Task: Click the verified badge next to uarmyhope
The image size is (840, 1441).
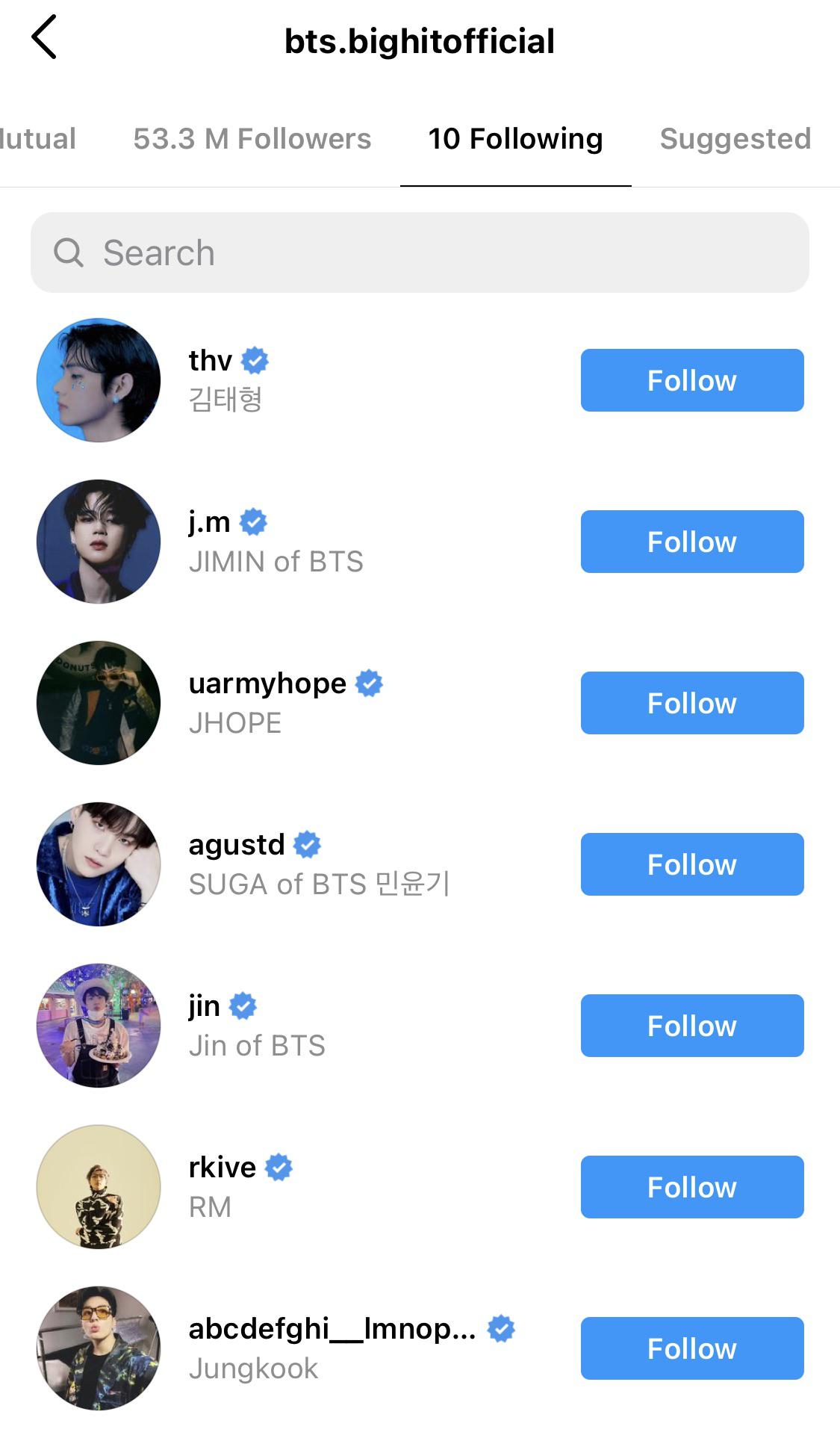Action: pos(368,682)
